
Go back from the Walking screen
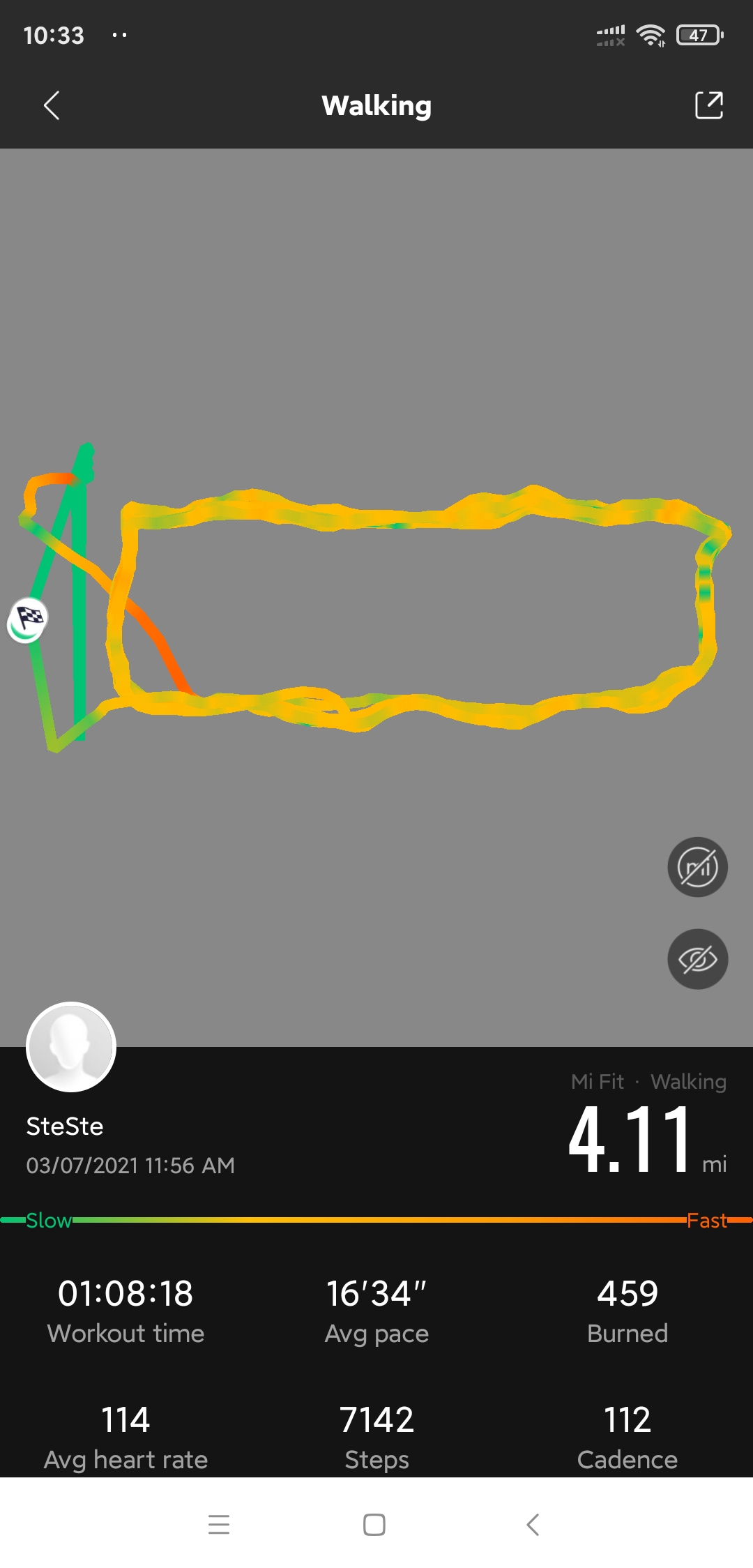click(52, 105)
